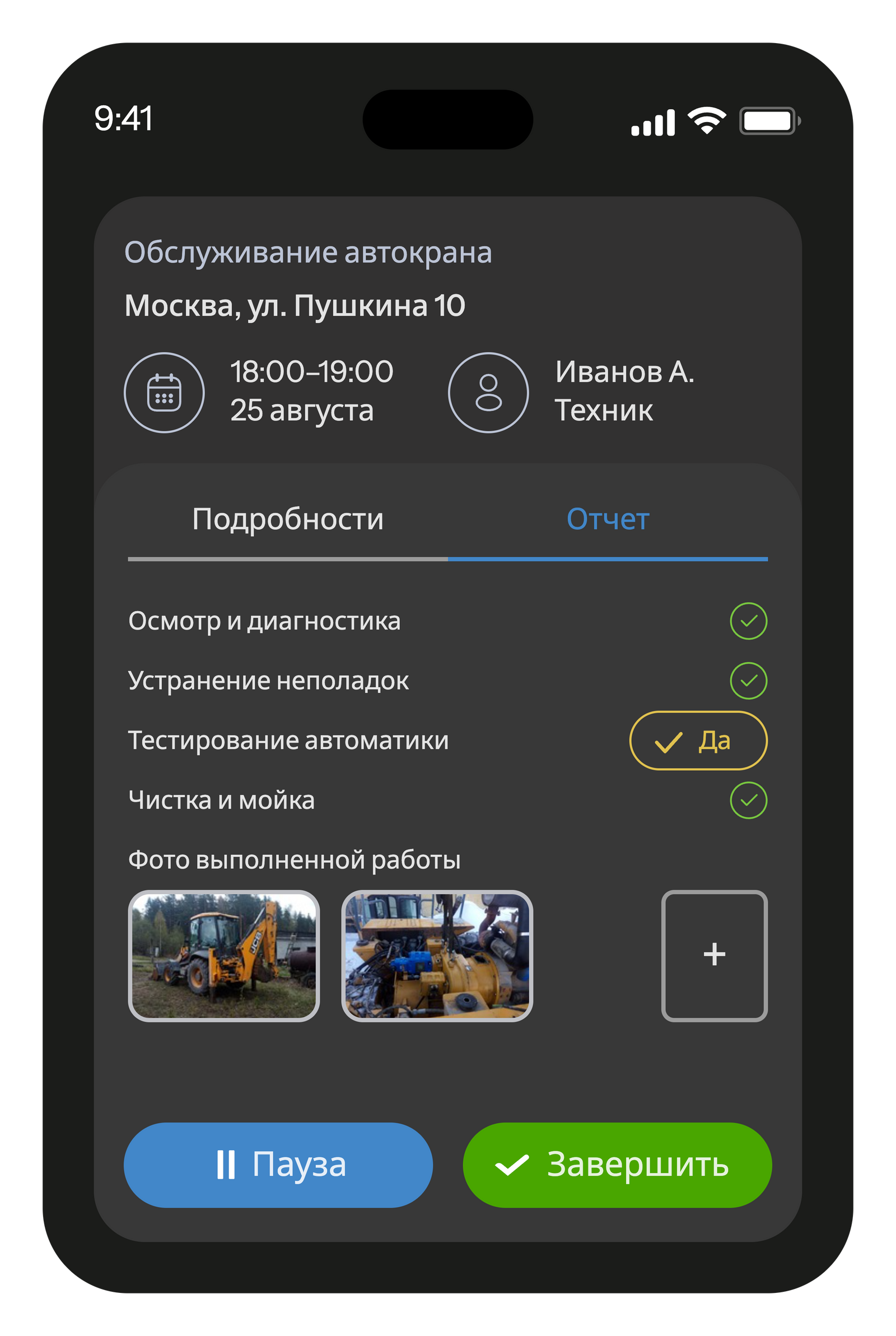
Task: Toggle the check for Чистка и мойка
Action: click(x=748, y=800)
